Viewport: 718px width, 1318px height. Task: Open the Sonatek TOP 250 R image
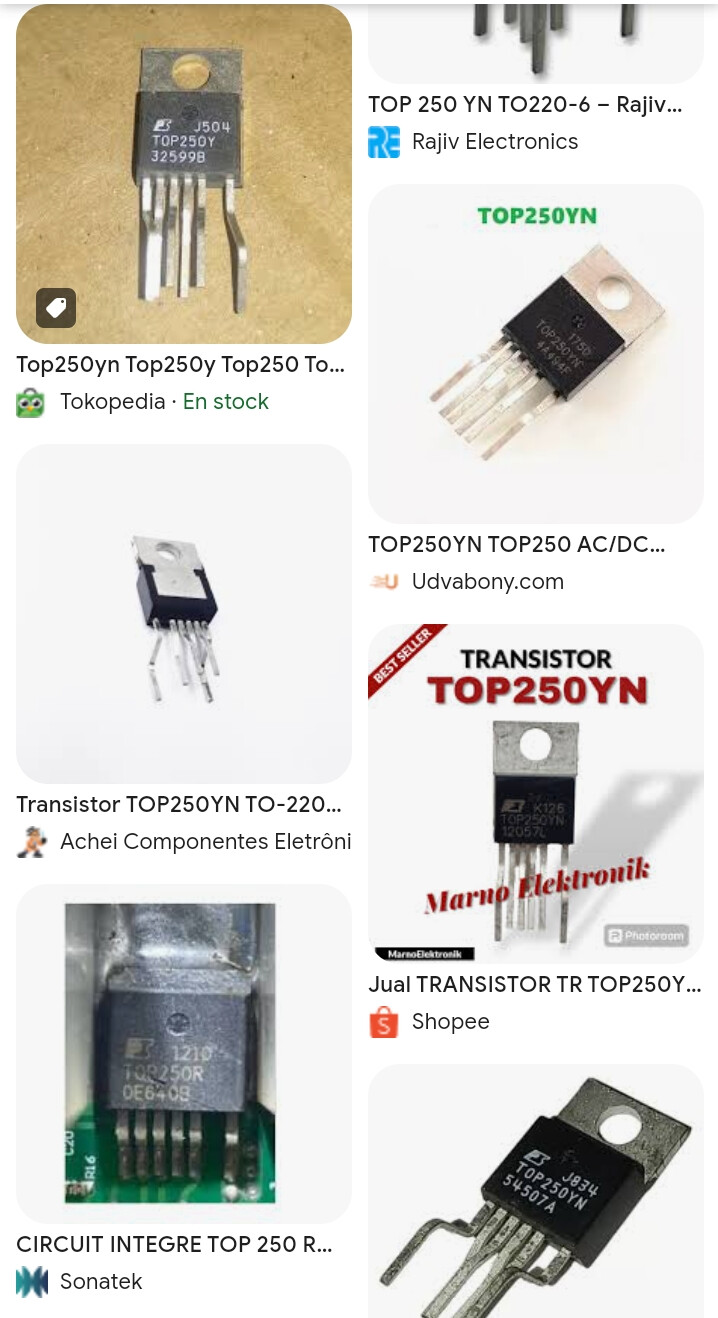184,1054
